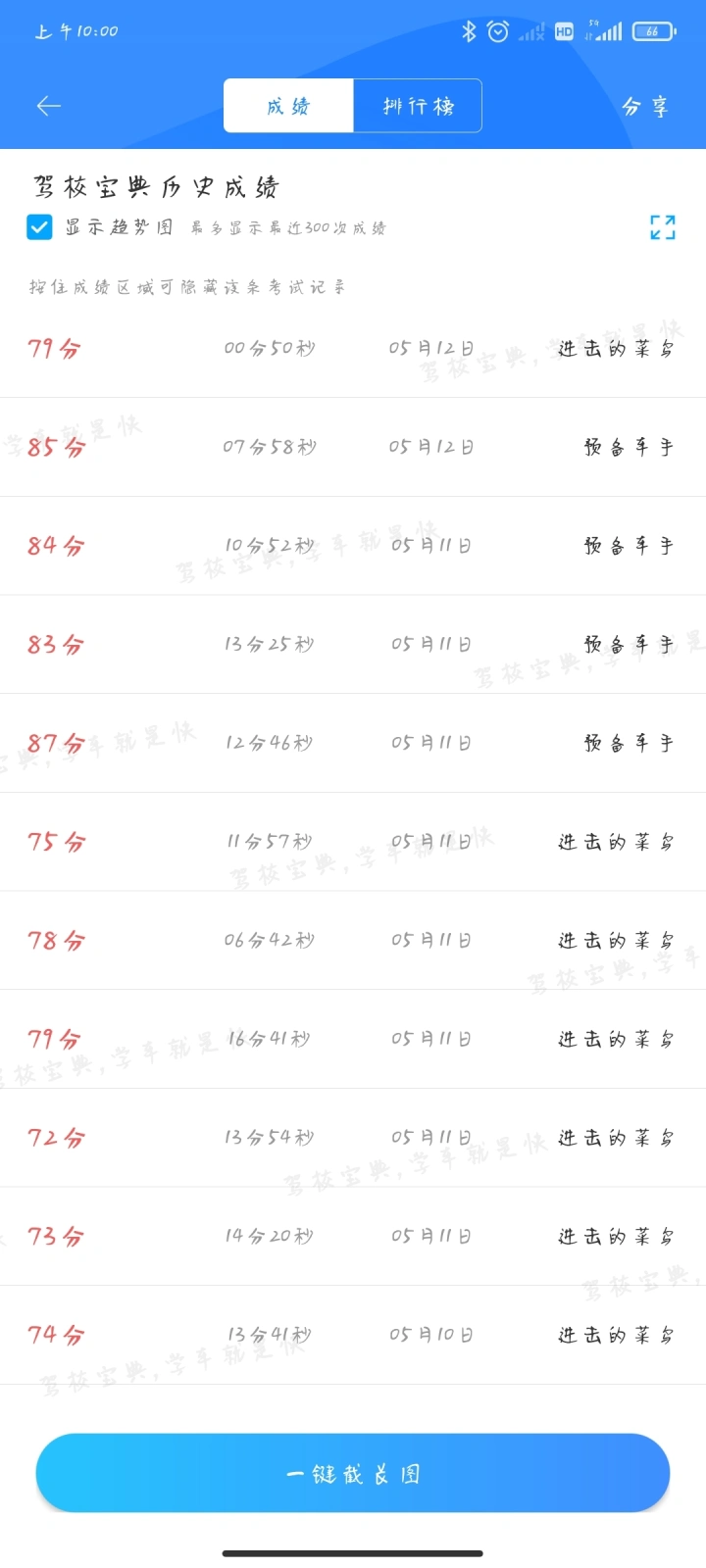The image size is (706, 1568).
Task: Open the 79分 record with time 00分50秒
Action: pyautogui.click(x=353, y=348)
